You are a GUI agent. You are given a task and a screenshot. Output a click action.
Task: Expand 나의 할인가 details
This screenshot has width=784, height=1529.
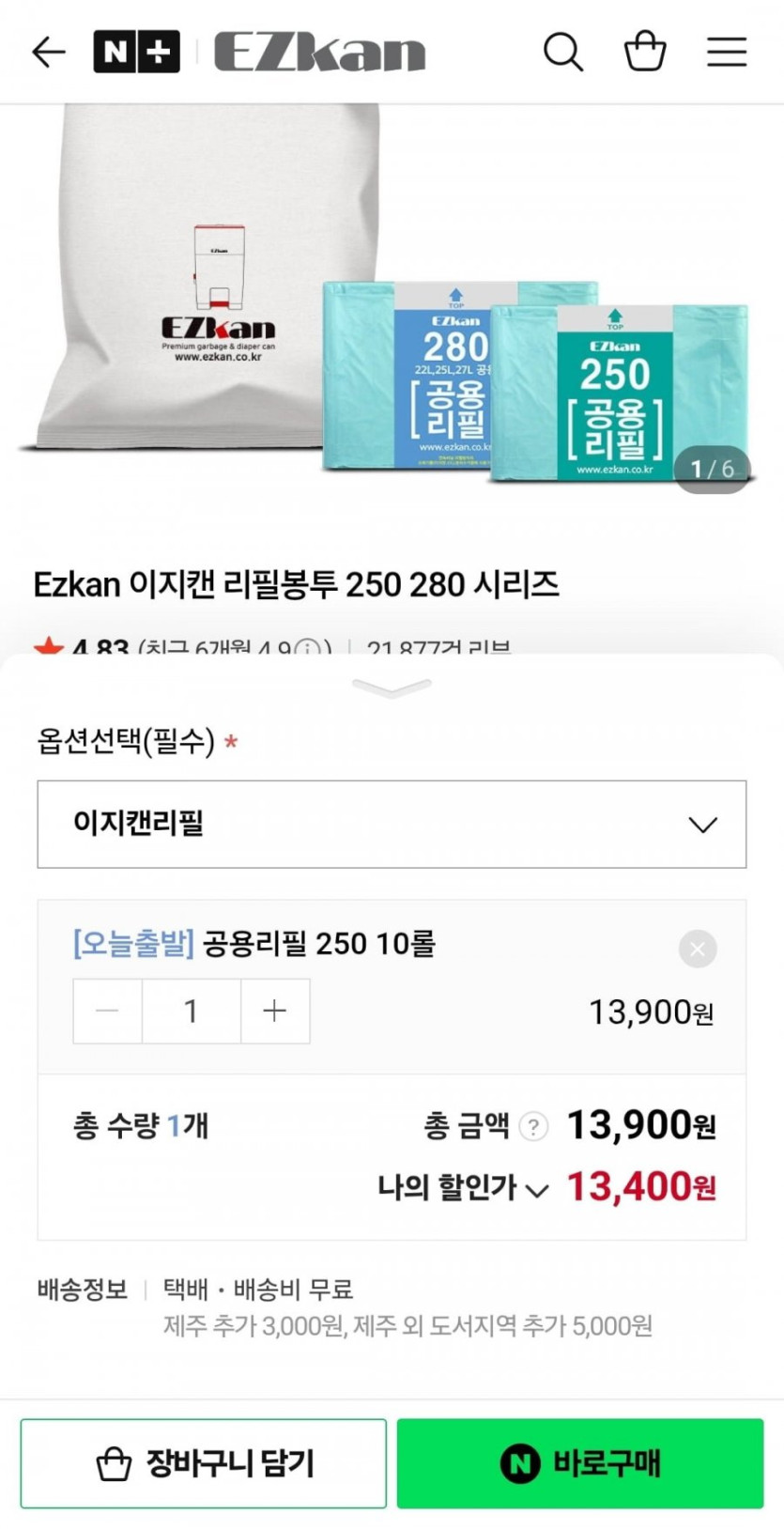coord(536,1190)
